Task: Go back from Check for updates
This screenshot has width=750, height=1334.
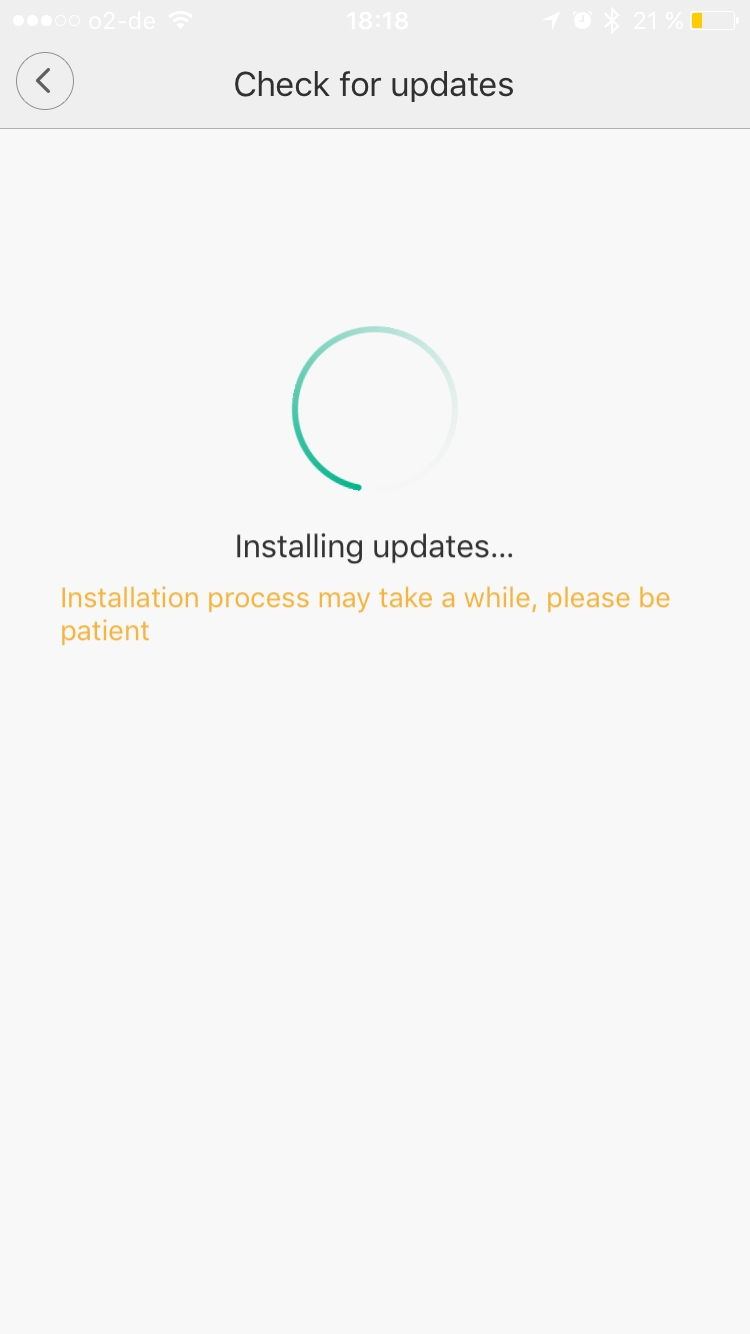Action: point(45,82)
